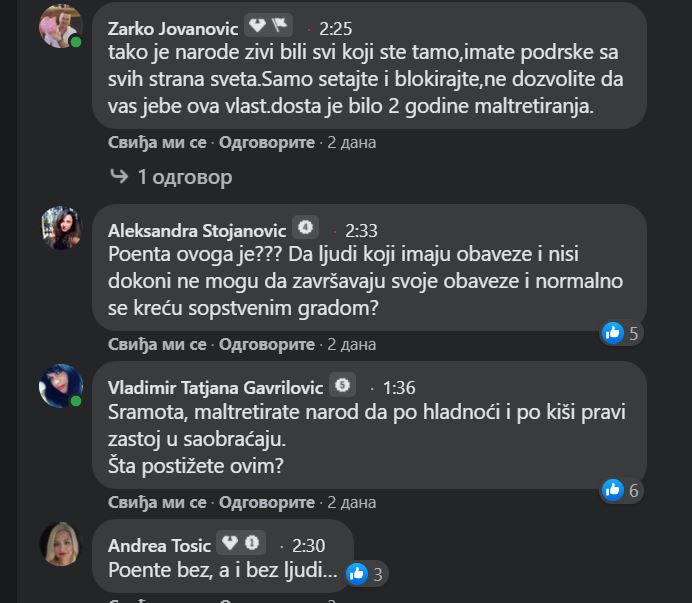Jump to video timestamp 2:25 in Zarko's comment
Screen dimensions: 692x603
point(335,29)
